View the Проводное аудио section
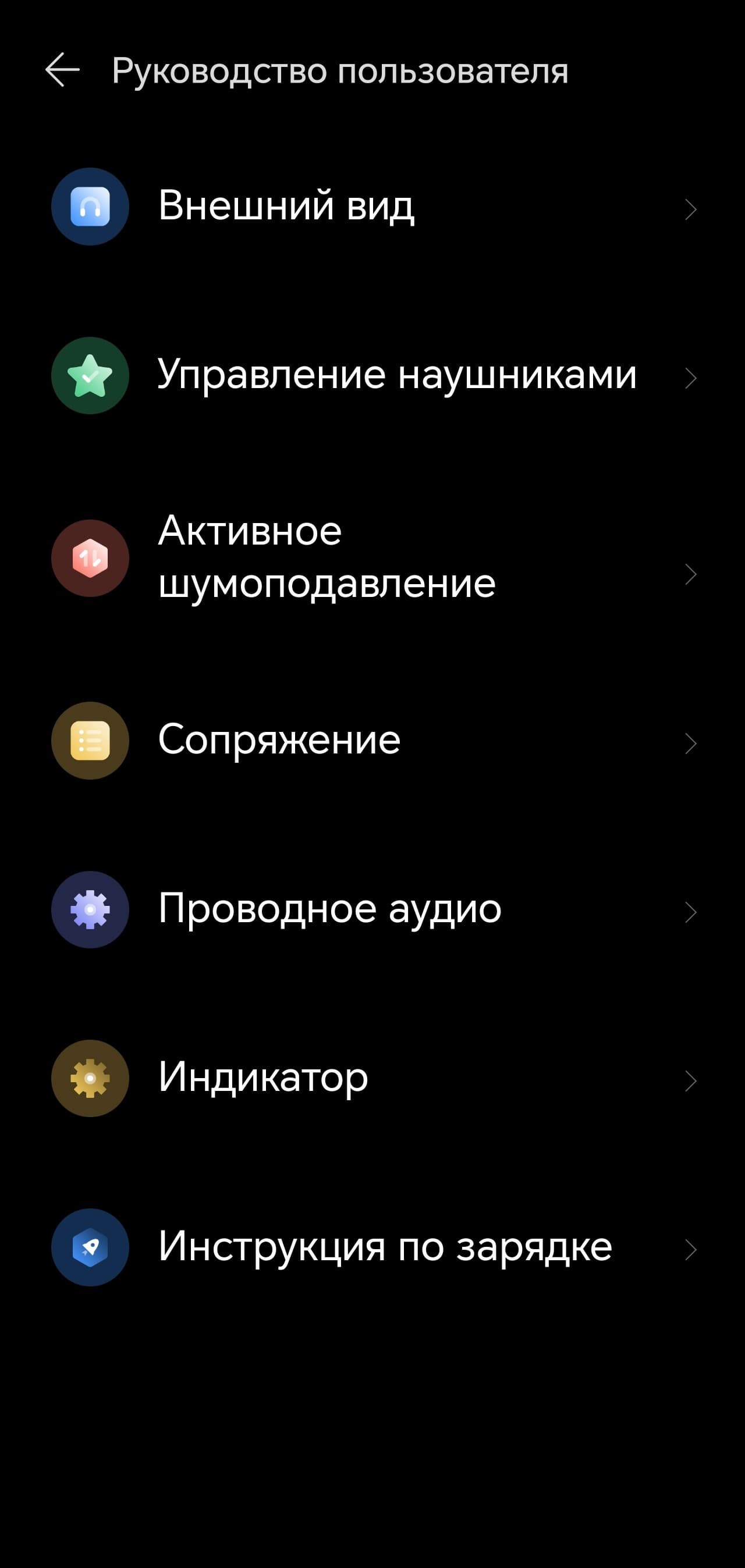Screen dimensions: 745x1568 372,909
